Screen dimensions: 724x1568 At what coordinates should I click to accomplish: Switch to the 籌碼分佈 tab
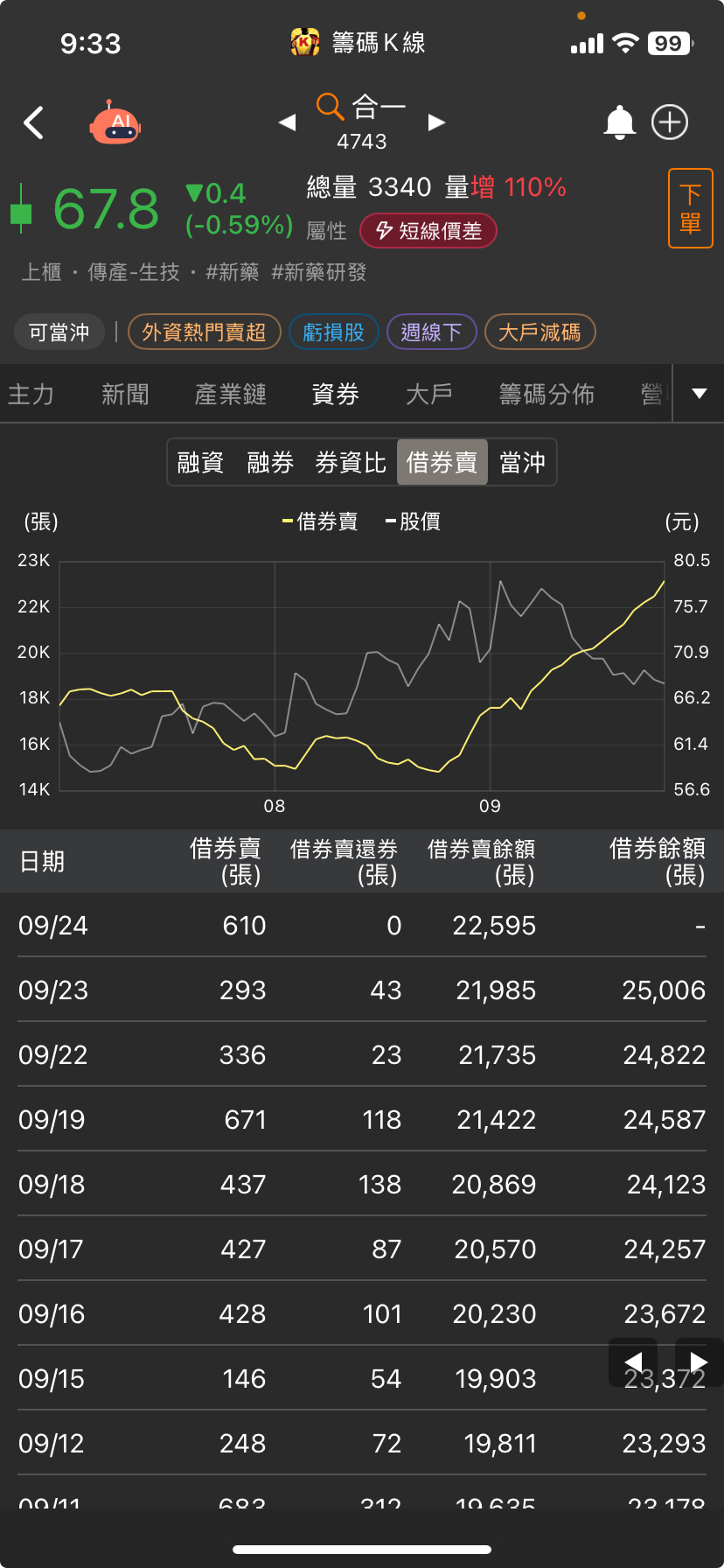546,395
